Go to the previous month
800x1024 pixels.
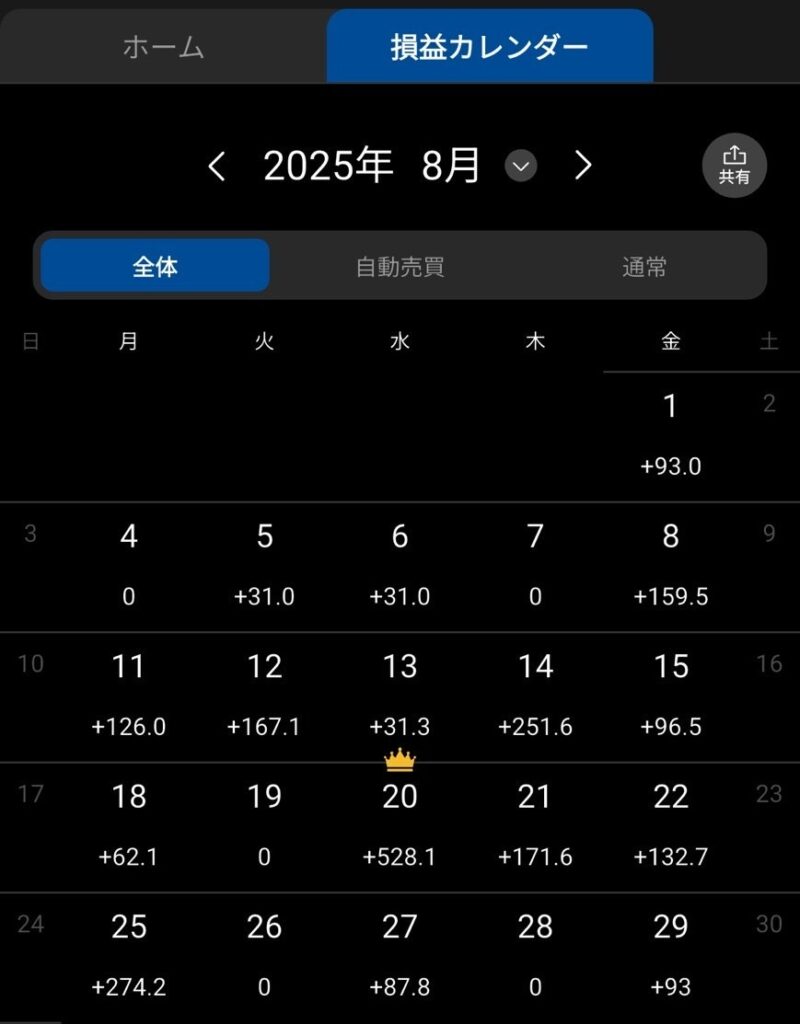[x=217, y=166]
